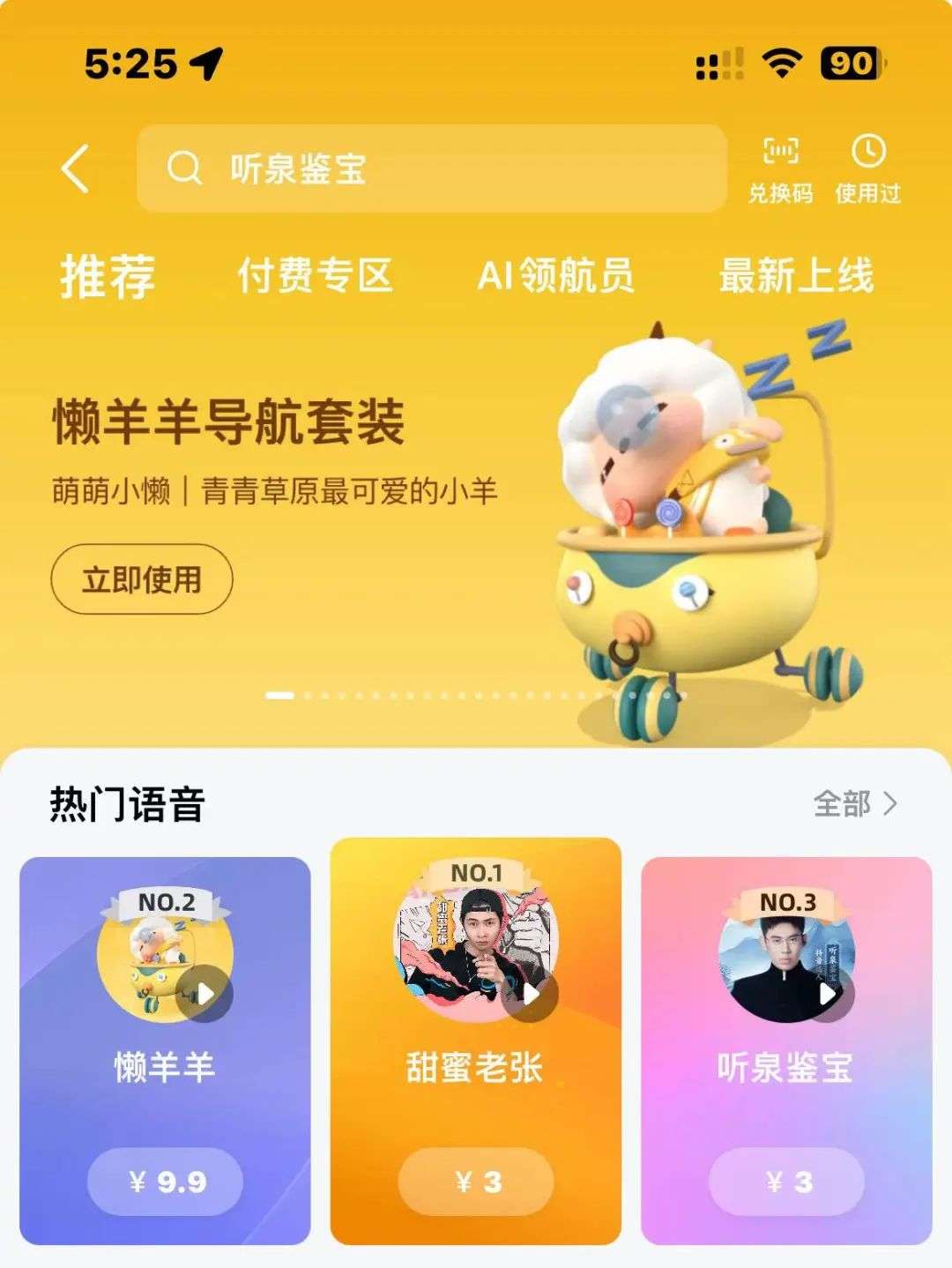Image resolution: width=952 pixels, height=1268 pixels.
Task: Go back with the arrow icon
Action: tap(77, 168)
